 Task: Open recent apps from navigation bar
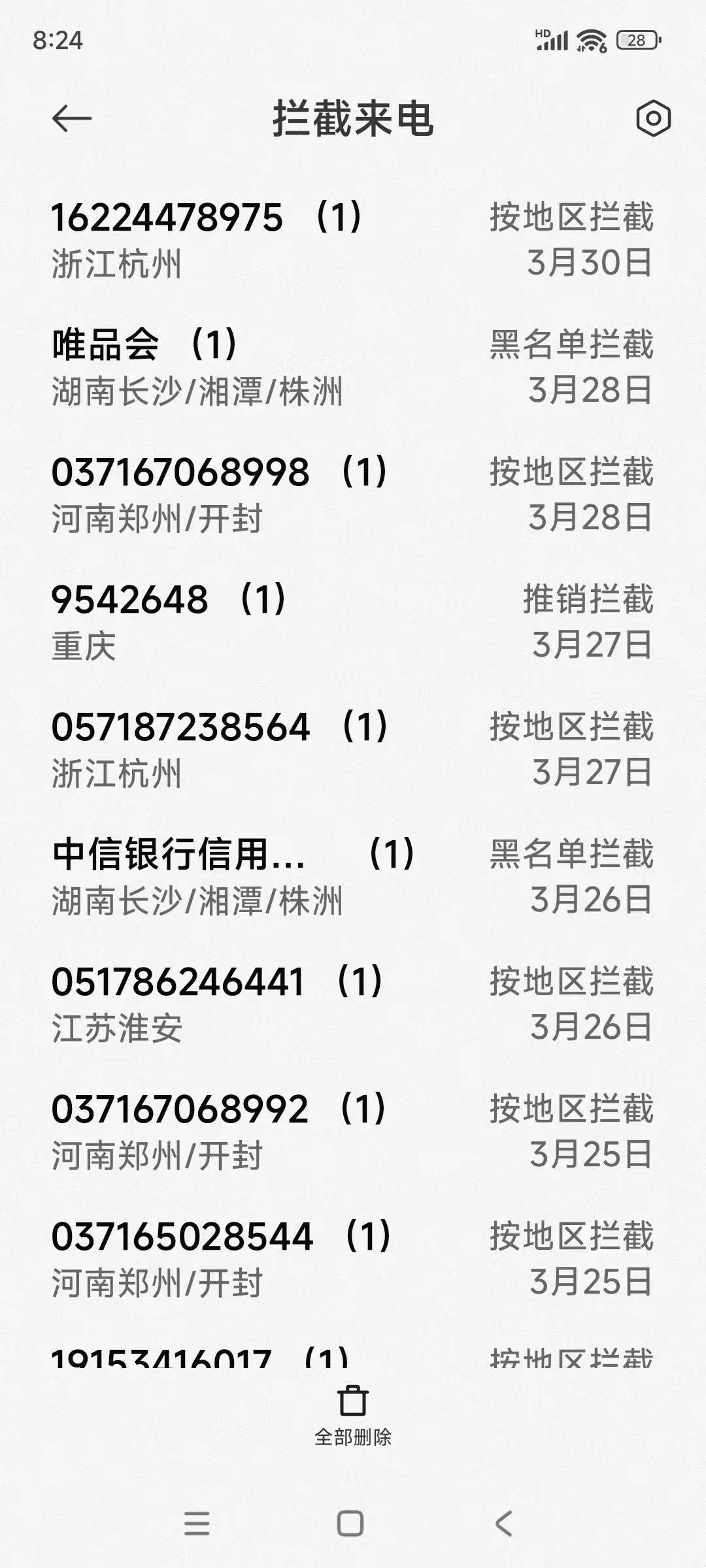pyautogui.click(x=197, y=1524)
